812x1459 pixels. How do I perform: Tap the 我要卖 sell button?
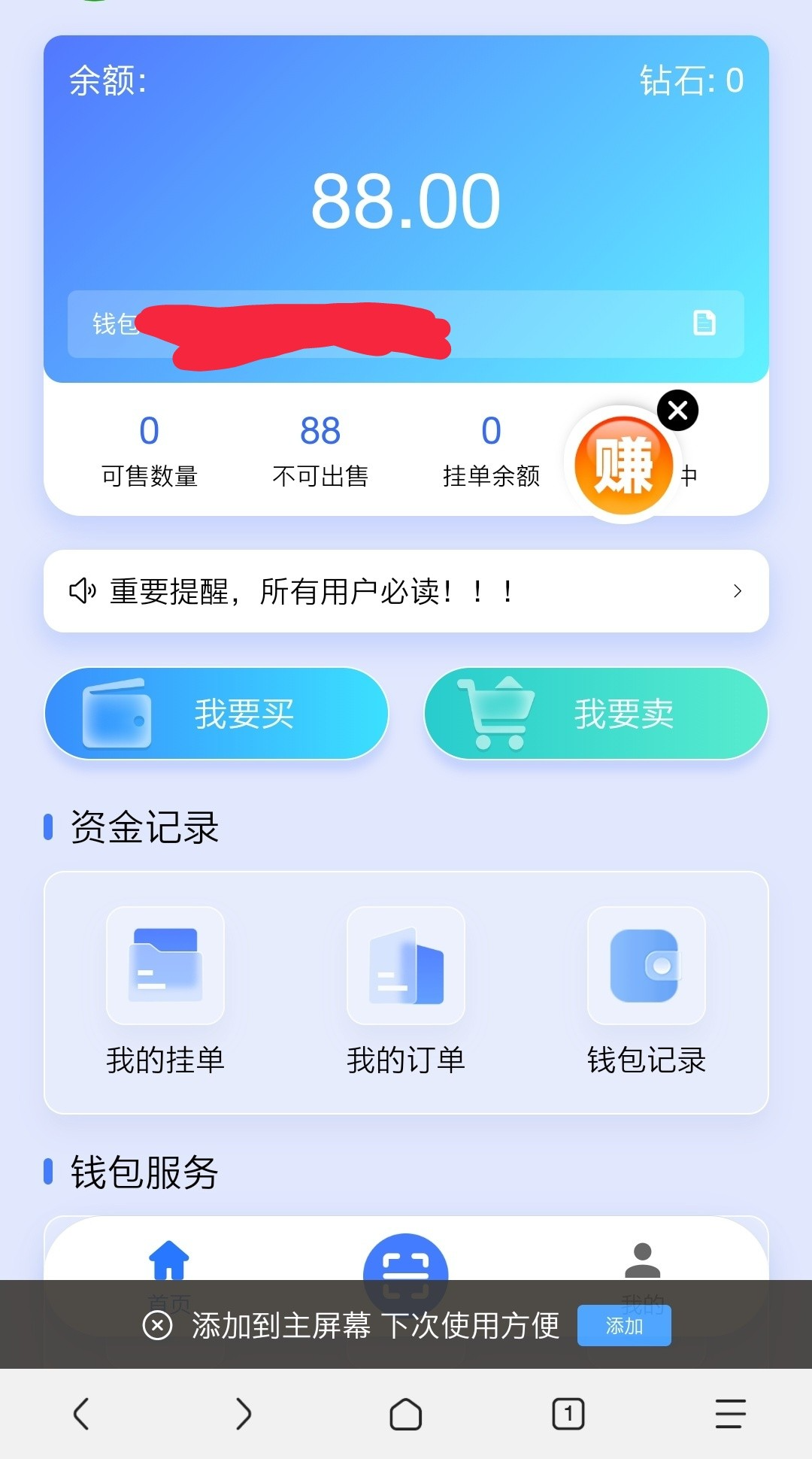click(595, 713)
